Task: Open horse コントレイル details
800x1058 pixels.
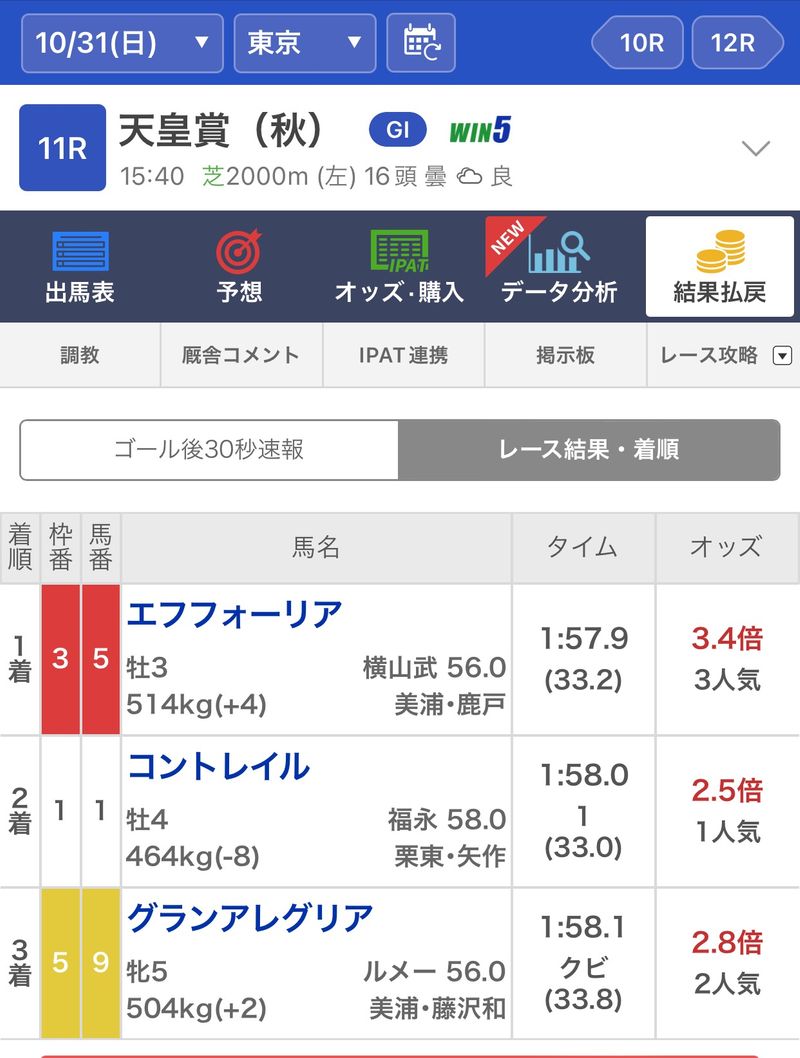Action: 219,767
